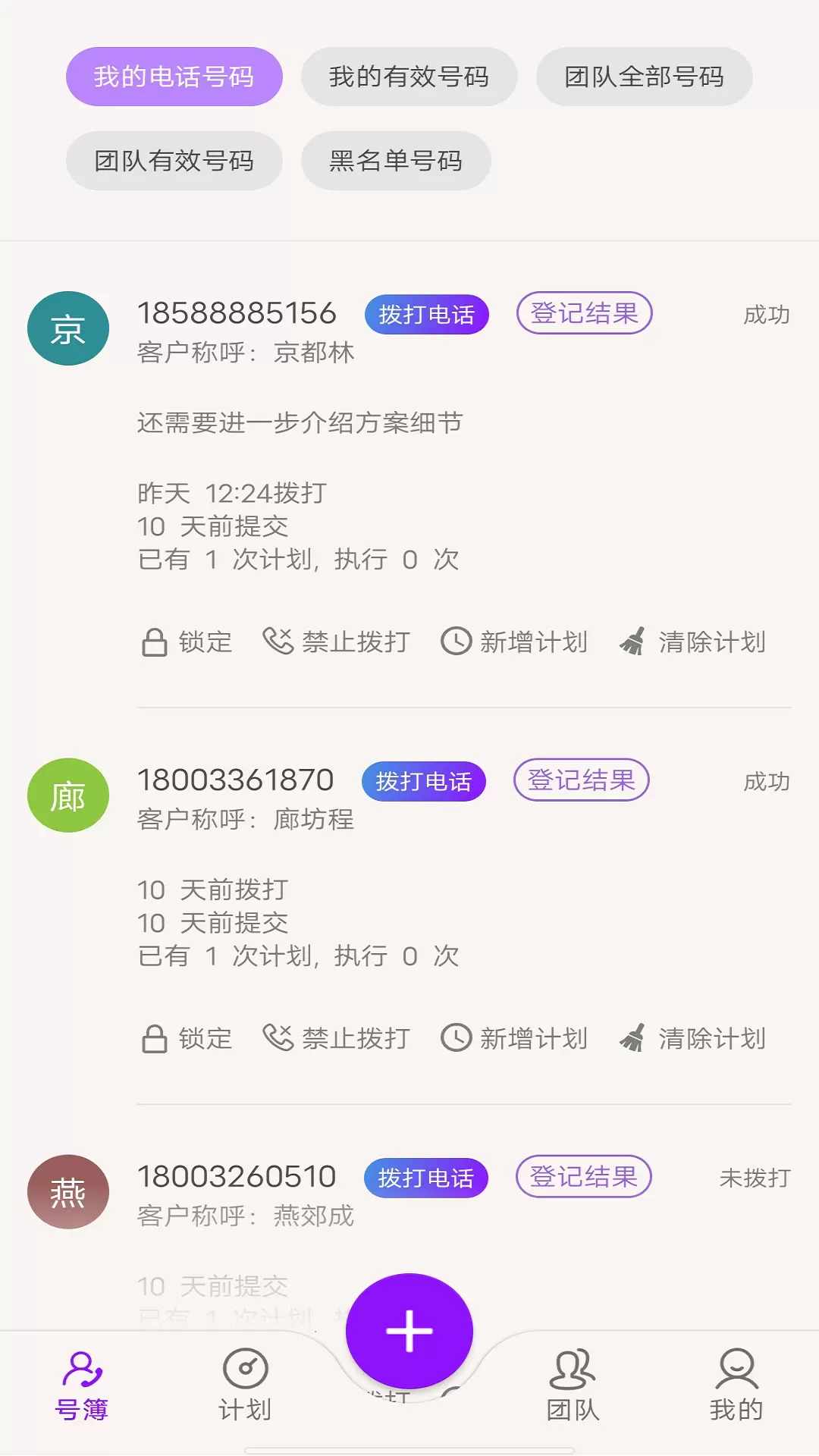Tap 新增计划 for 廊坊程
Image resolution: width=819 pixels, height=1456 pixels.
514,1039
